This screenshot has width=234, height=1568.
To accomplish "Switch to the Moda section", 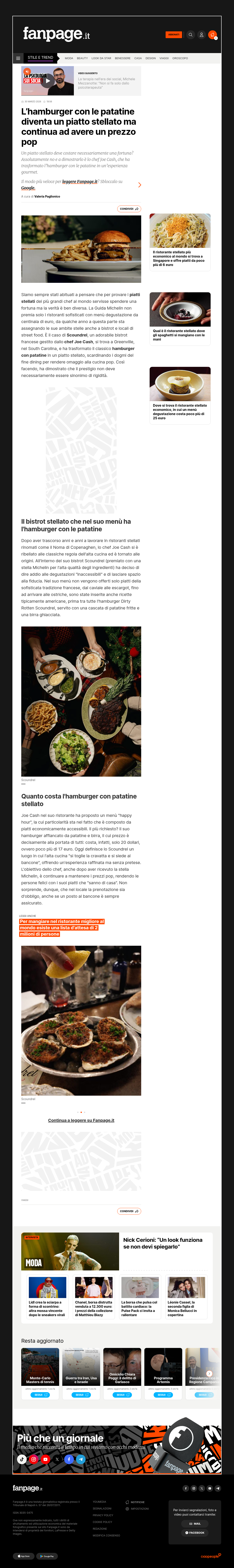I will 69,58.
